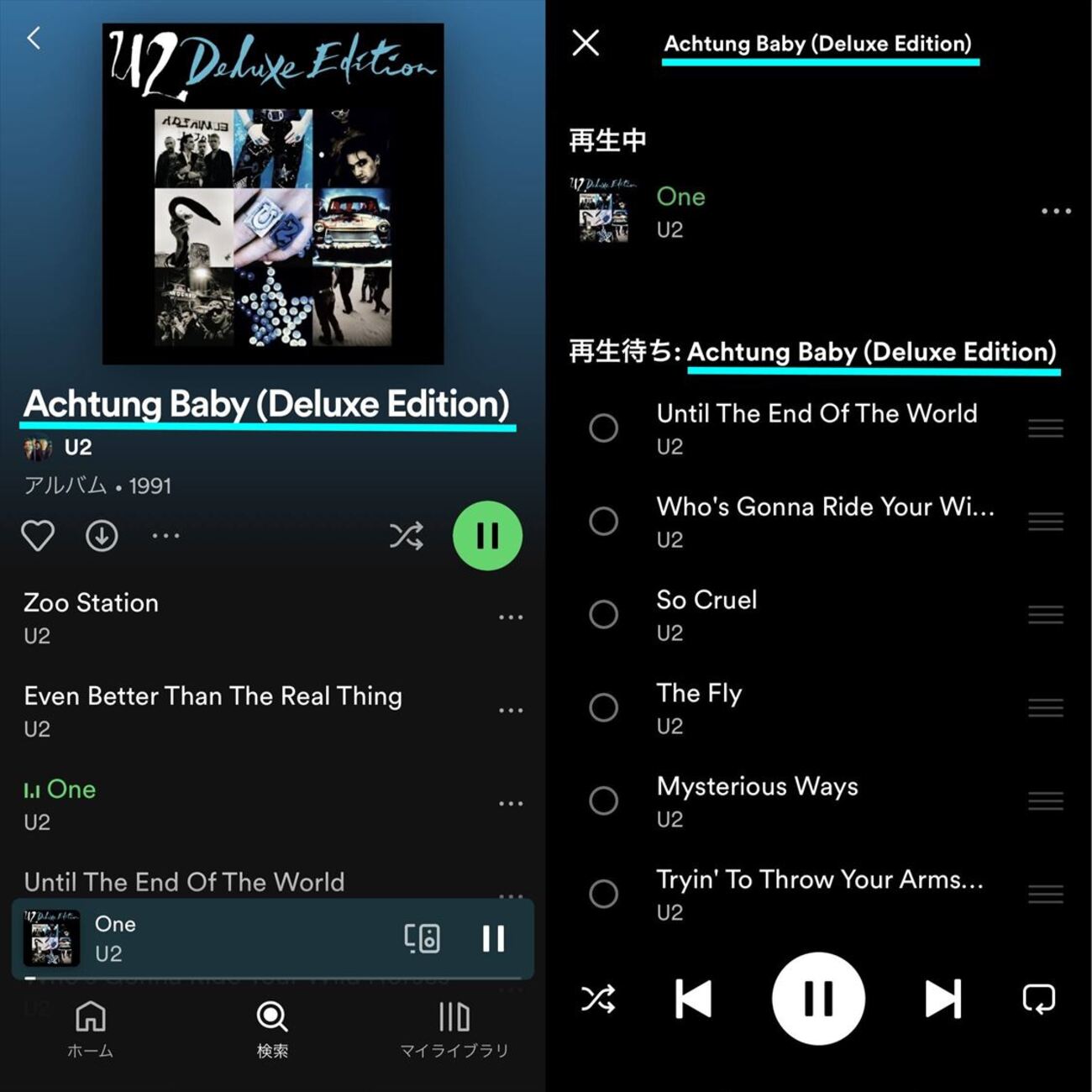Open the マイライブラリ tab

click(x=454, y=1028)
